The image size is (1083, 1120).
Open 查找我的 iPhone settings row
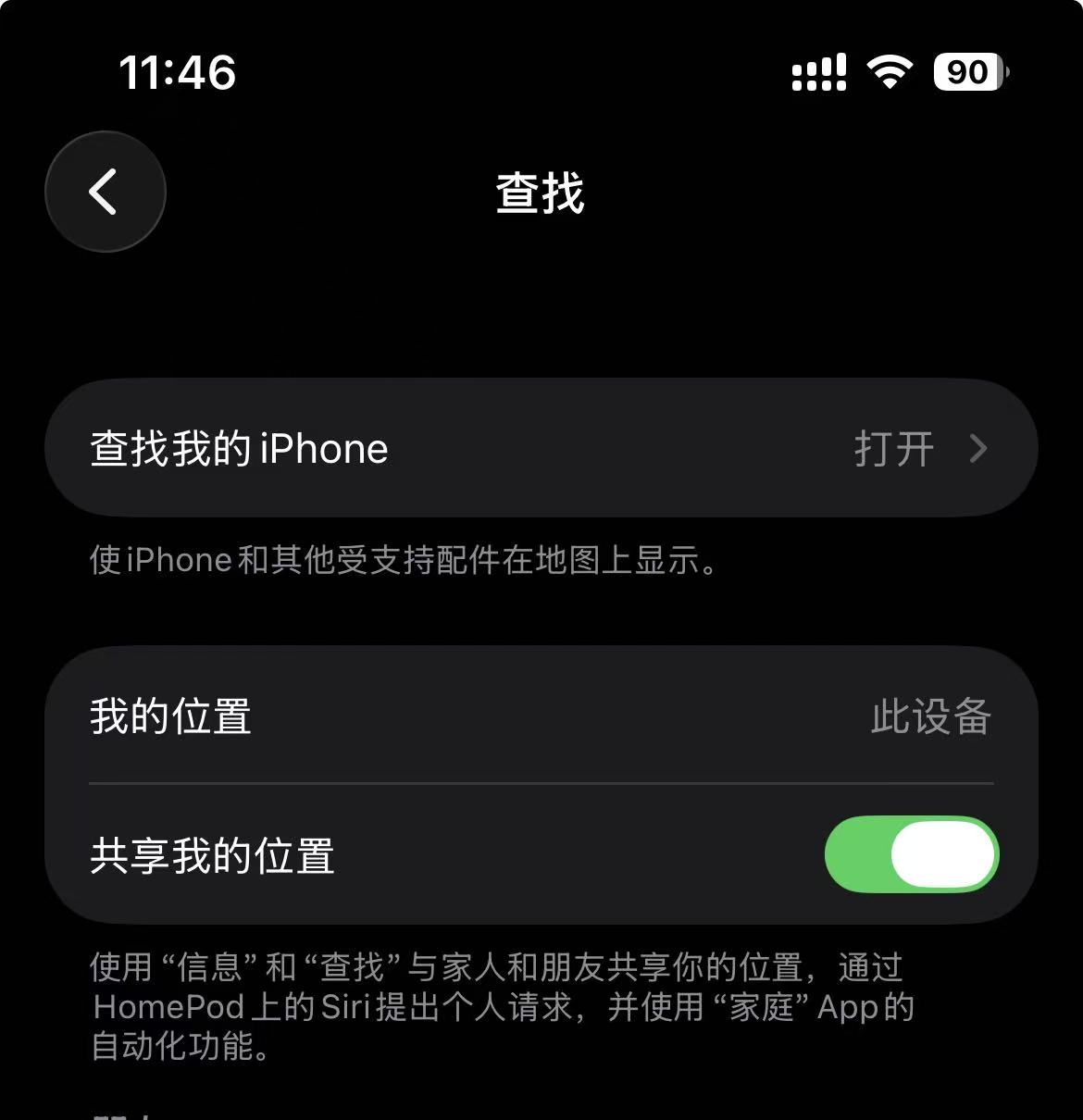pos(541,449)
